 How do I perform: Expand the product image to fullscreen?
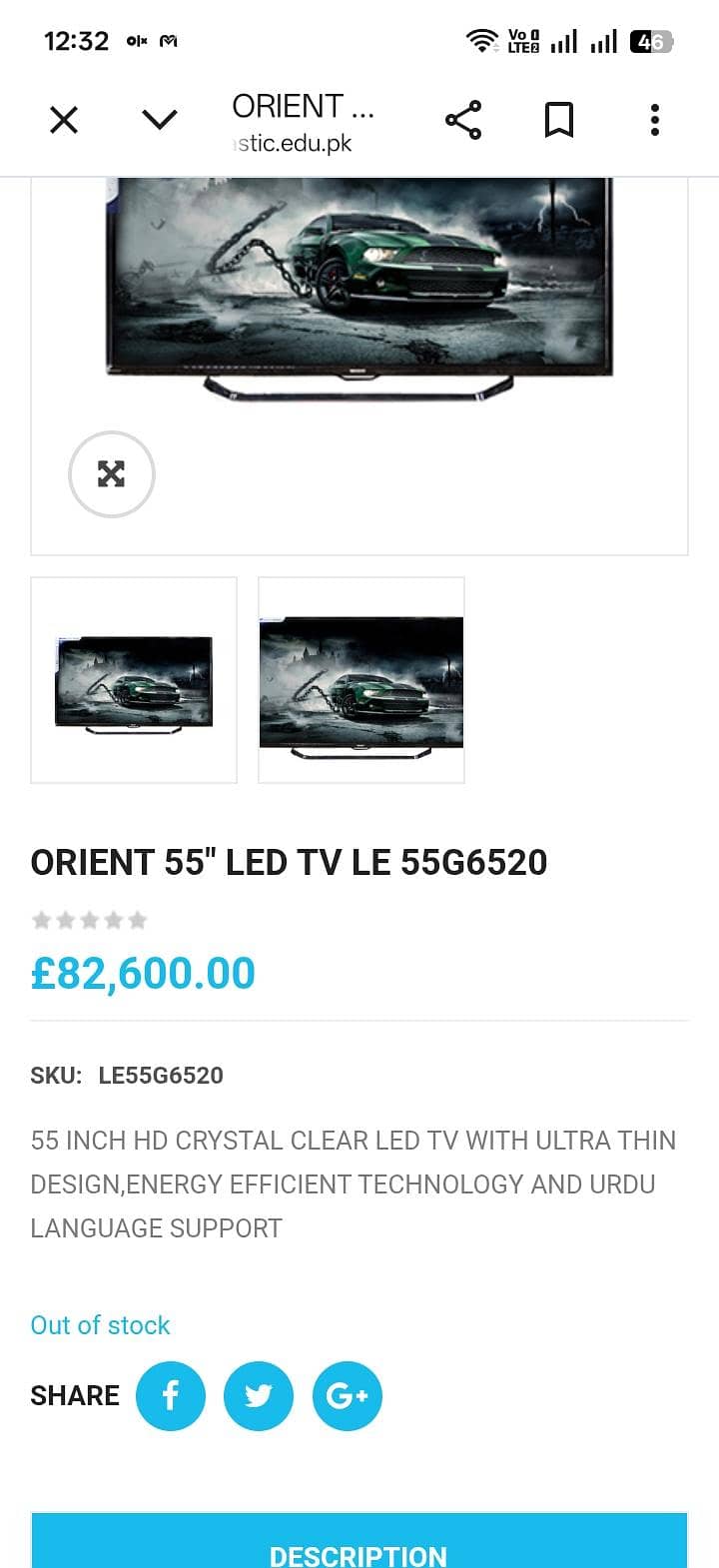tap(112, 474)
